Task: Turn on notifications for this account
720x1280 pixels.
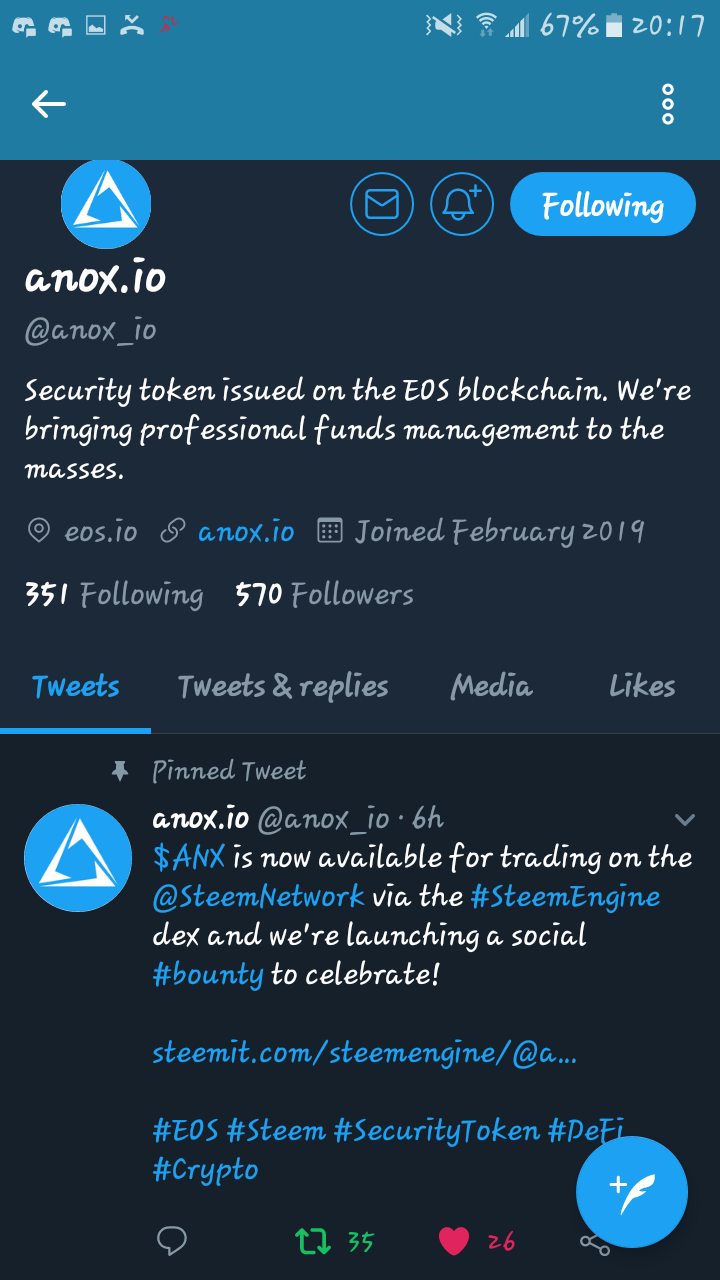Action: pyautogui.click(x=461, y=204)
